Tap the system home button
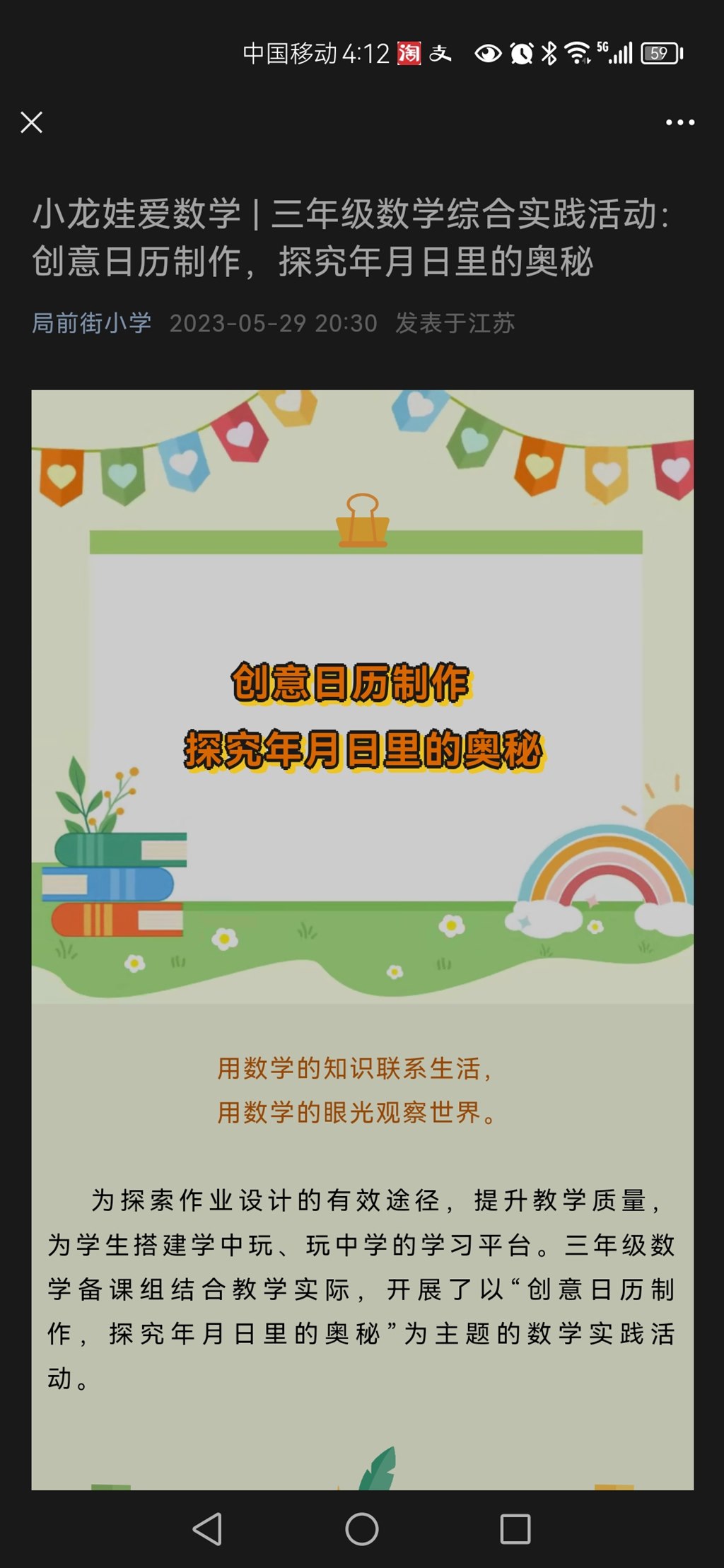The image size is (724, 1568). pos(362,1528)
